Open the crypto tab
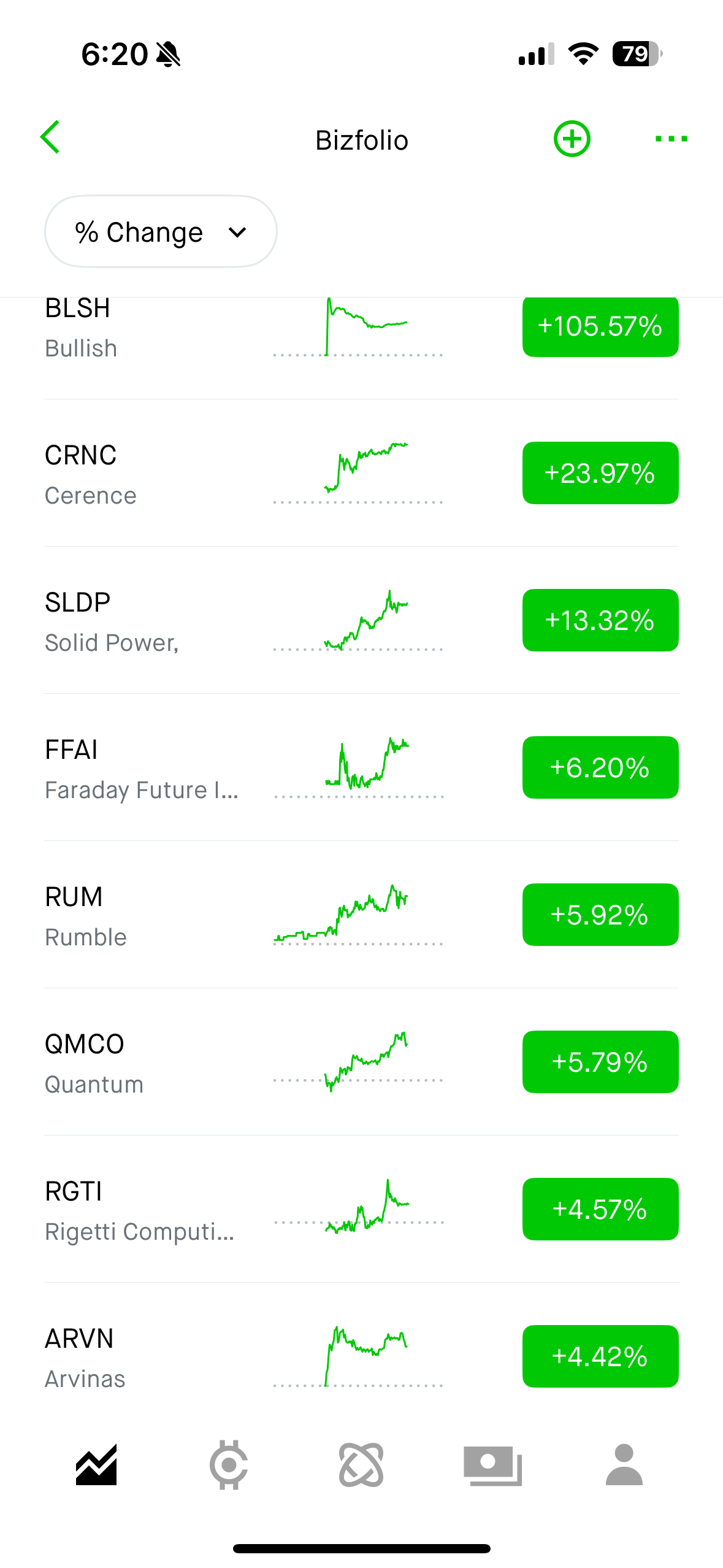 coord(229,1465)
